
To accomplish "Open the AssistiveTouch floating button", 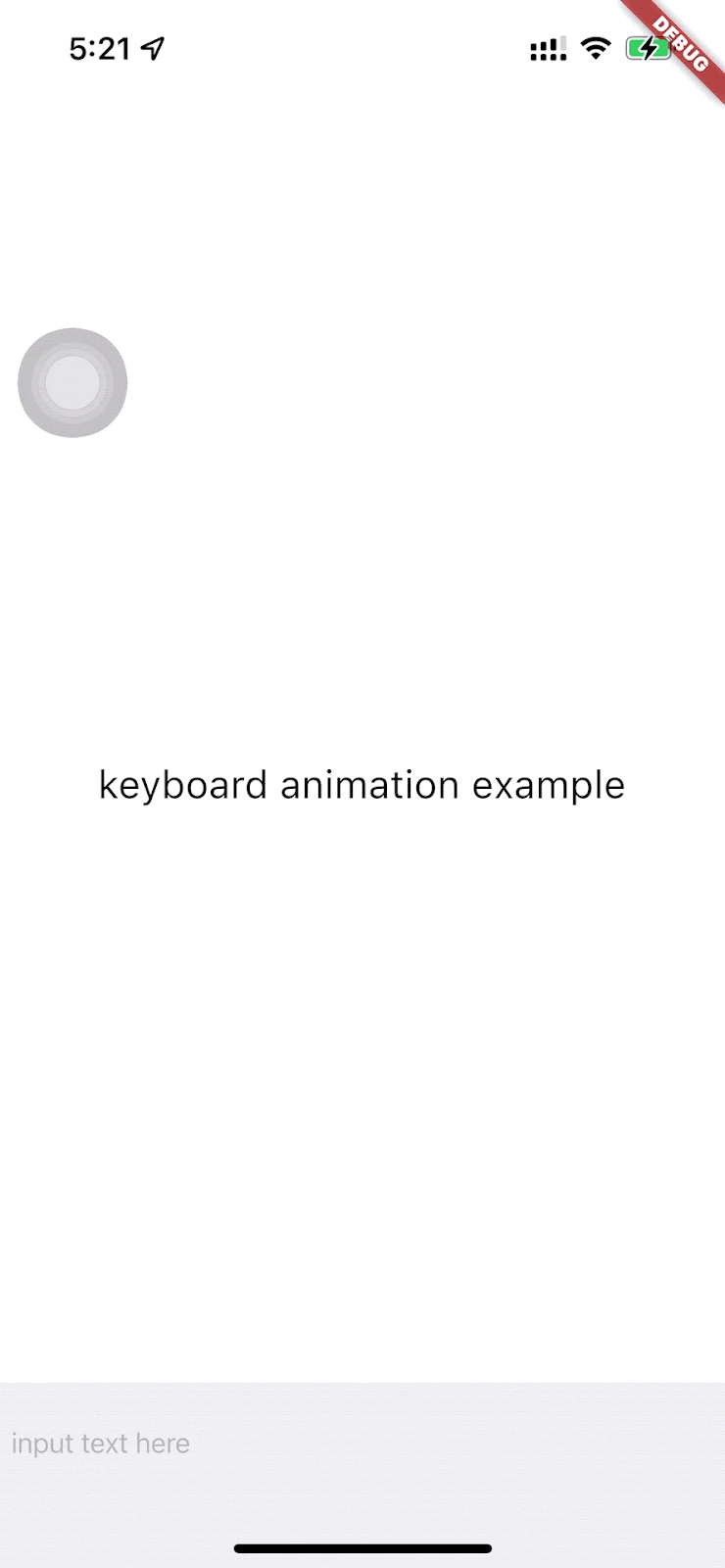I will [72, 382].
